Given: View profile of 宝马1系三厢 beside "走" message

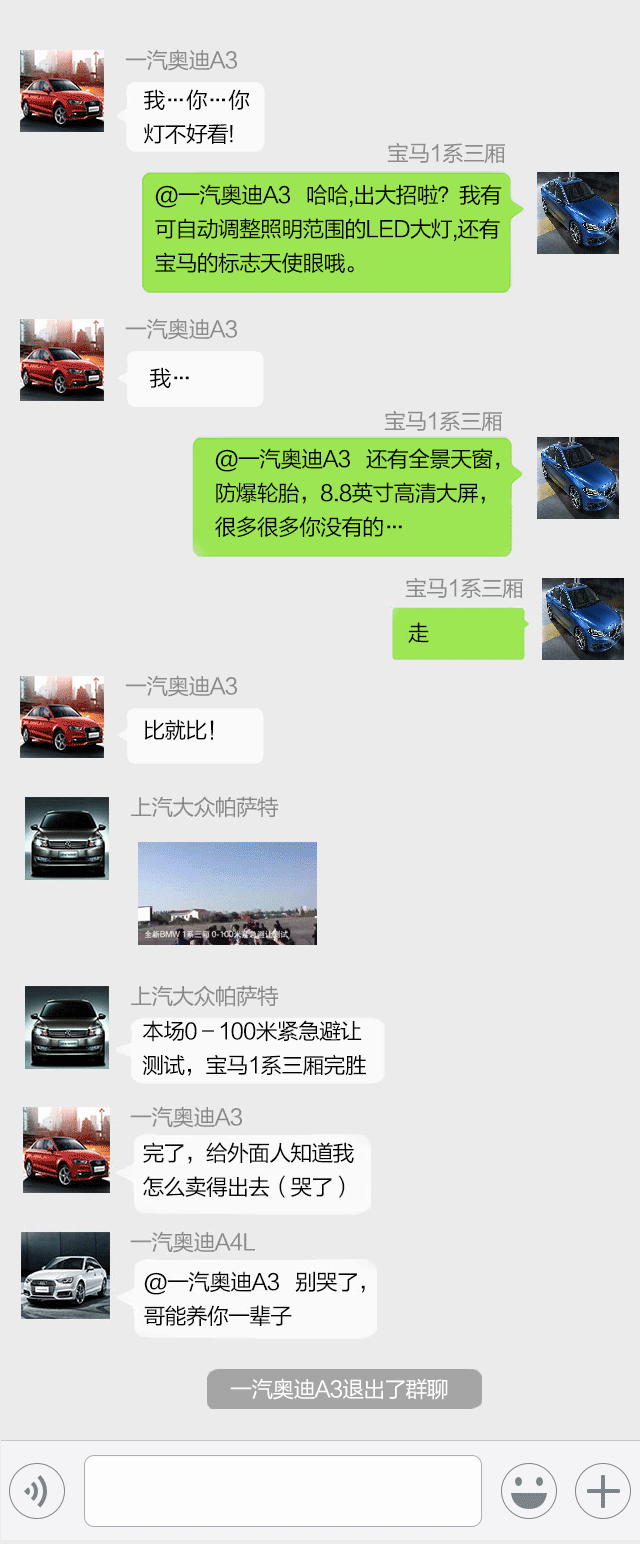Looking at the screenshot, I should (x=582, y=619).
